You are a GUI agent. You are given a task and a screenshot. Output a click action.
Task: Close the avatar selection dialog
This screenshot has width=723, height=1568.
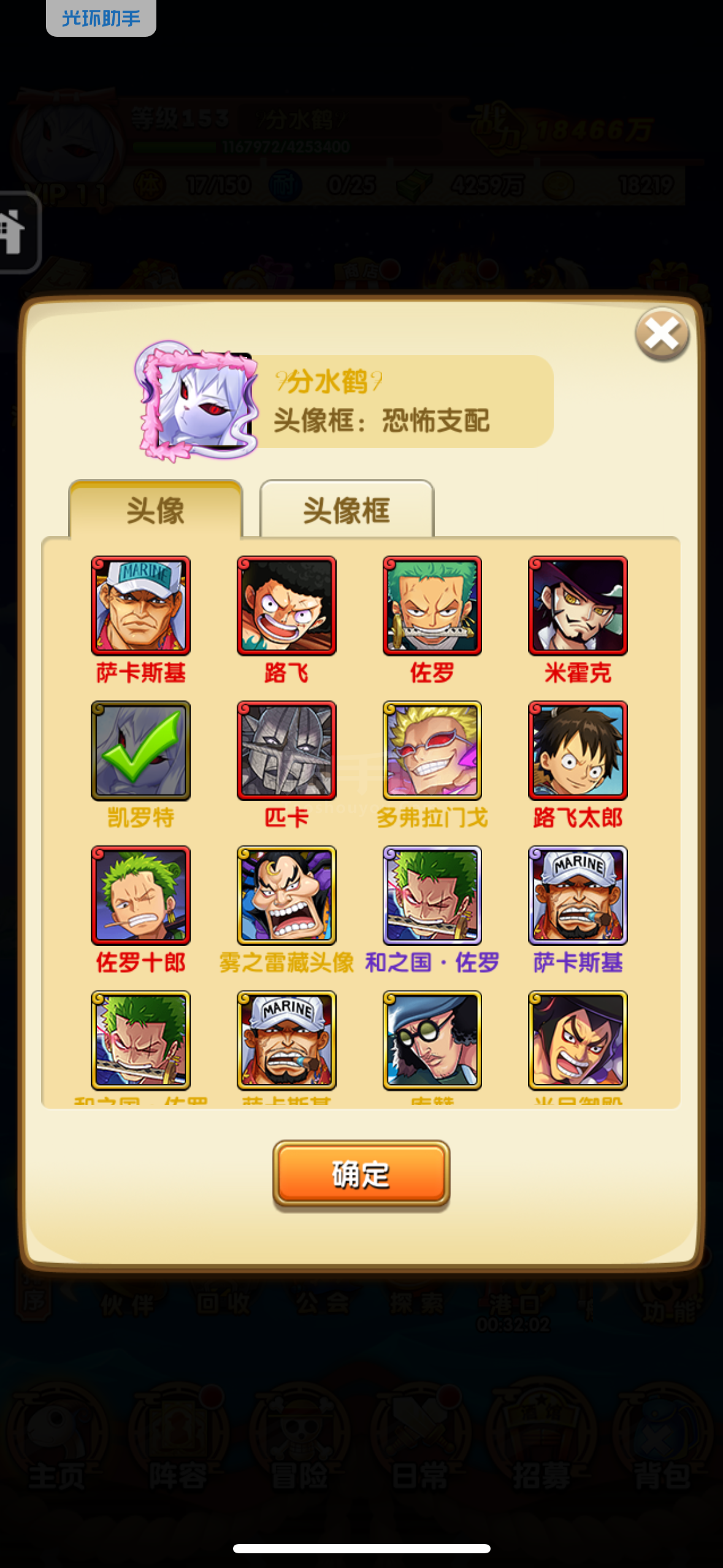(x=662, y=334)
